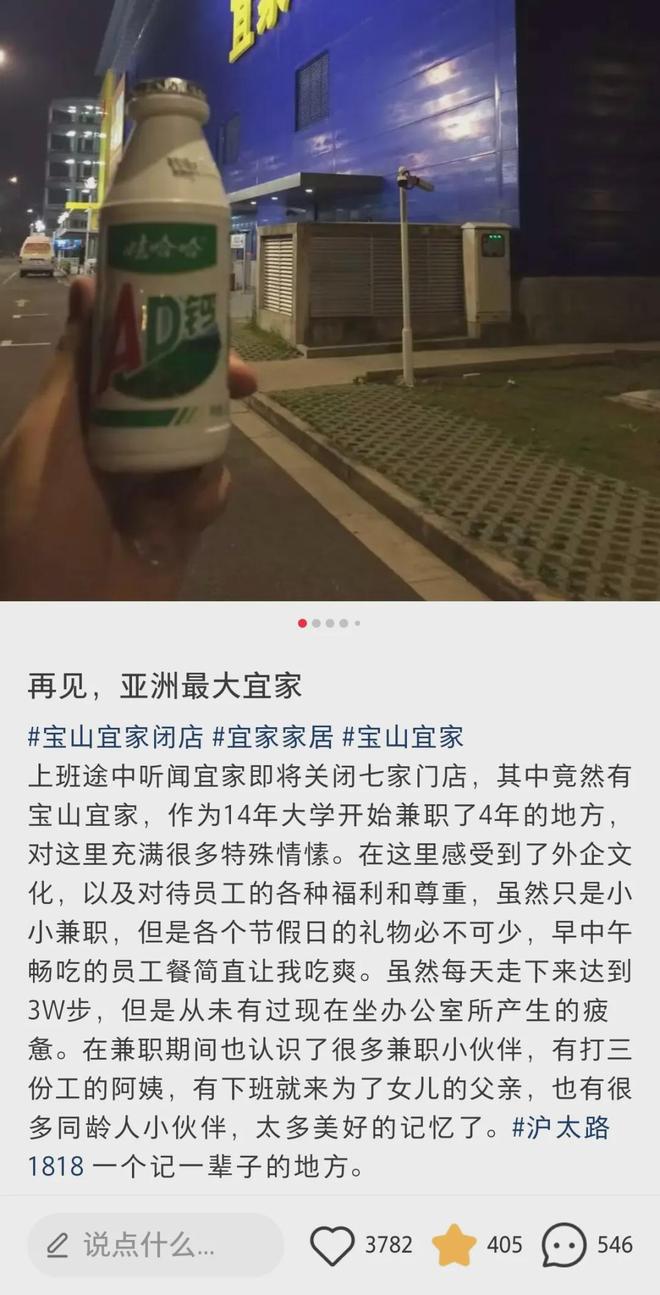Tap the 说点什么 comment field
The image size is (660, 1295).
pos(155,1245)
